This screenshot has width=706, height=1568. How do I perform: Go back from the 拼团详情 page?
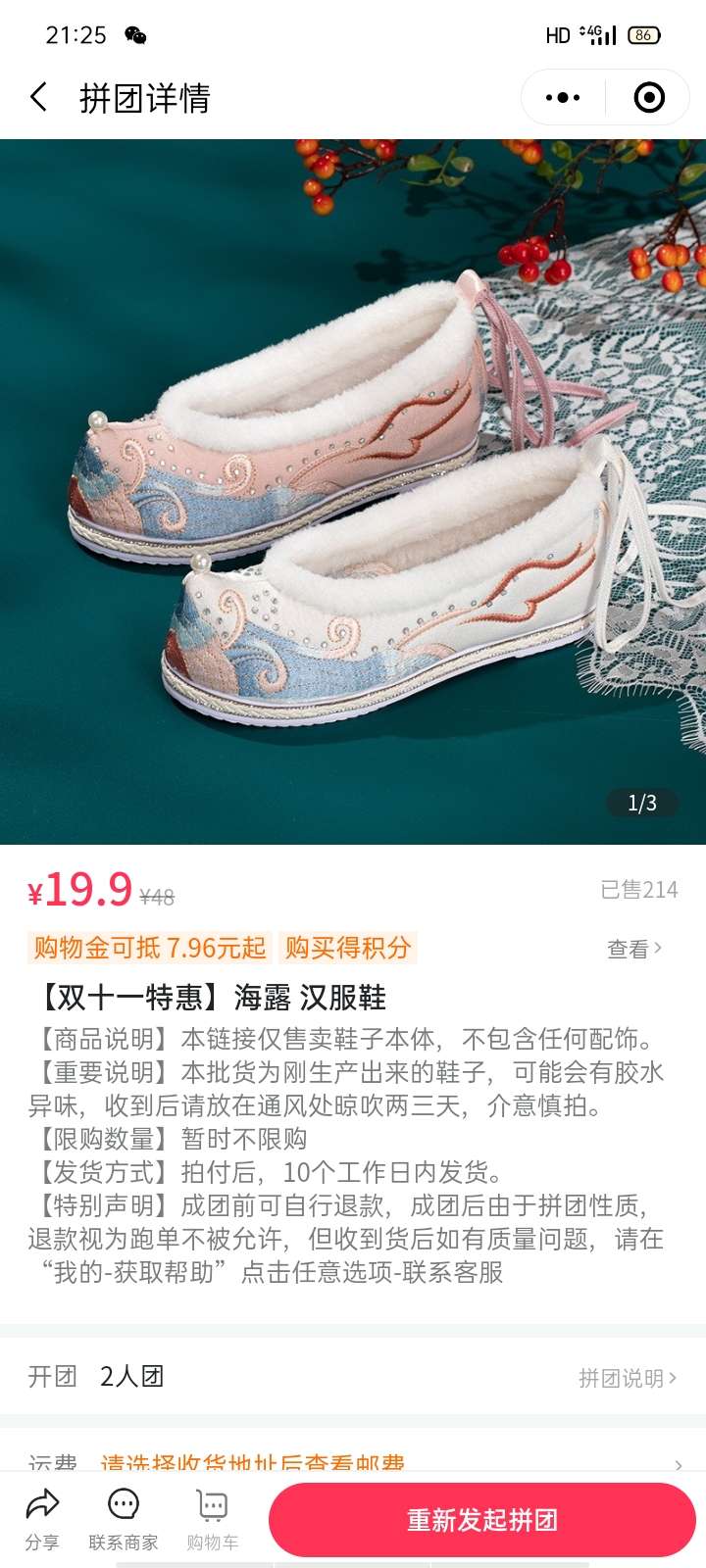point(39,97)
